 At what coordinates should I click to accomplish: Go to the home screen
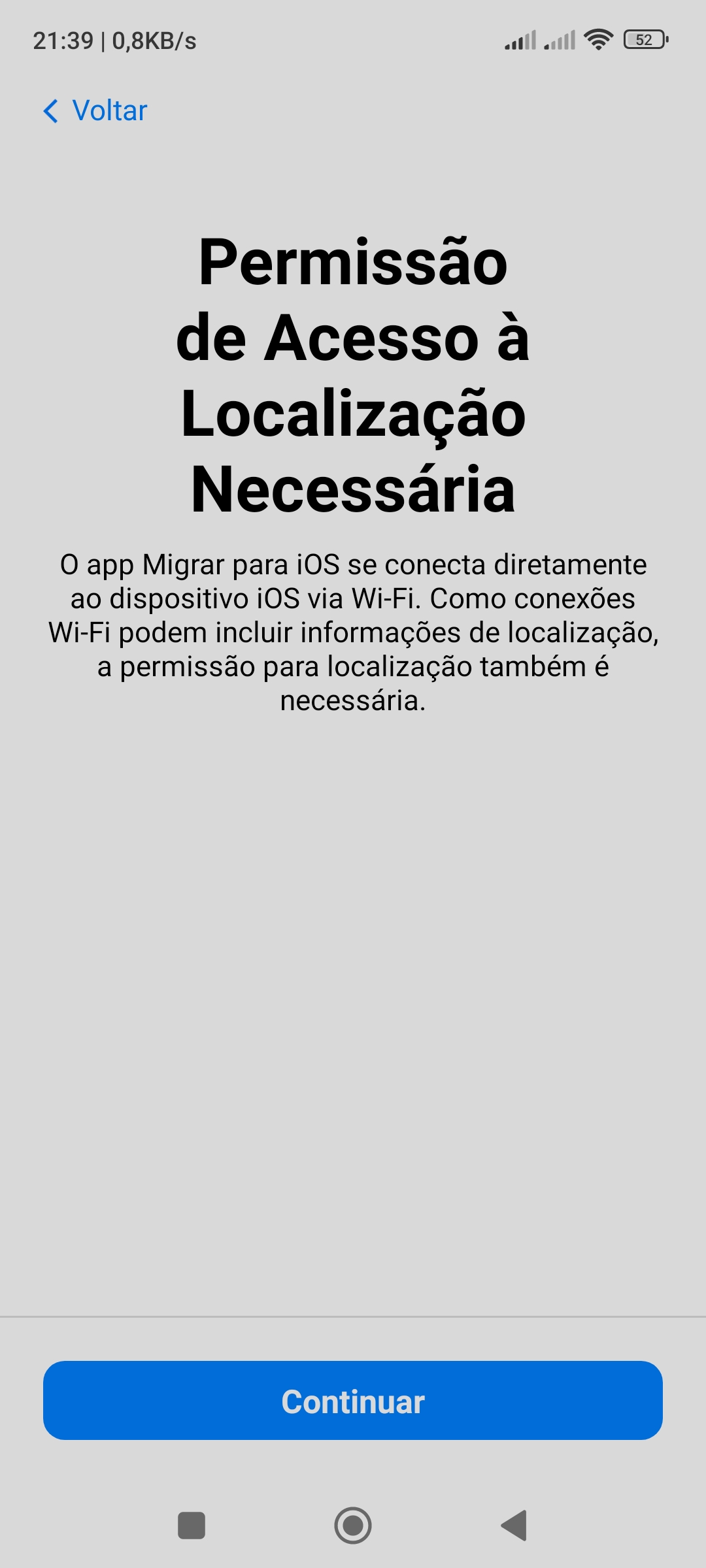pyautogui.click(x=353, y=1526)
